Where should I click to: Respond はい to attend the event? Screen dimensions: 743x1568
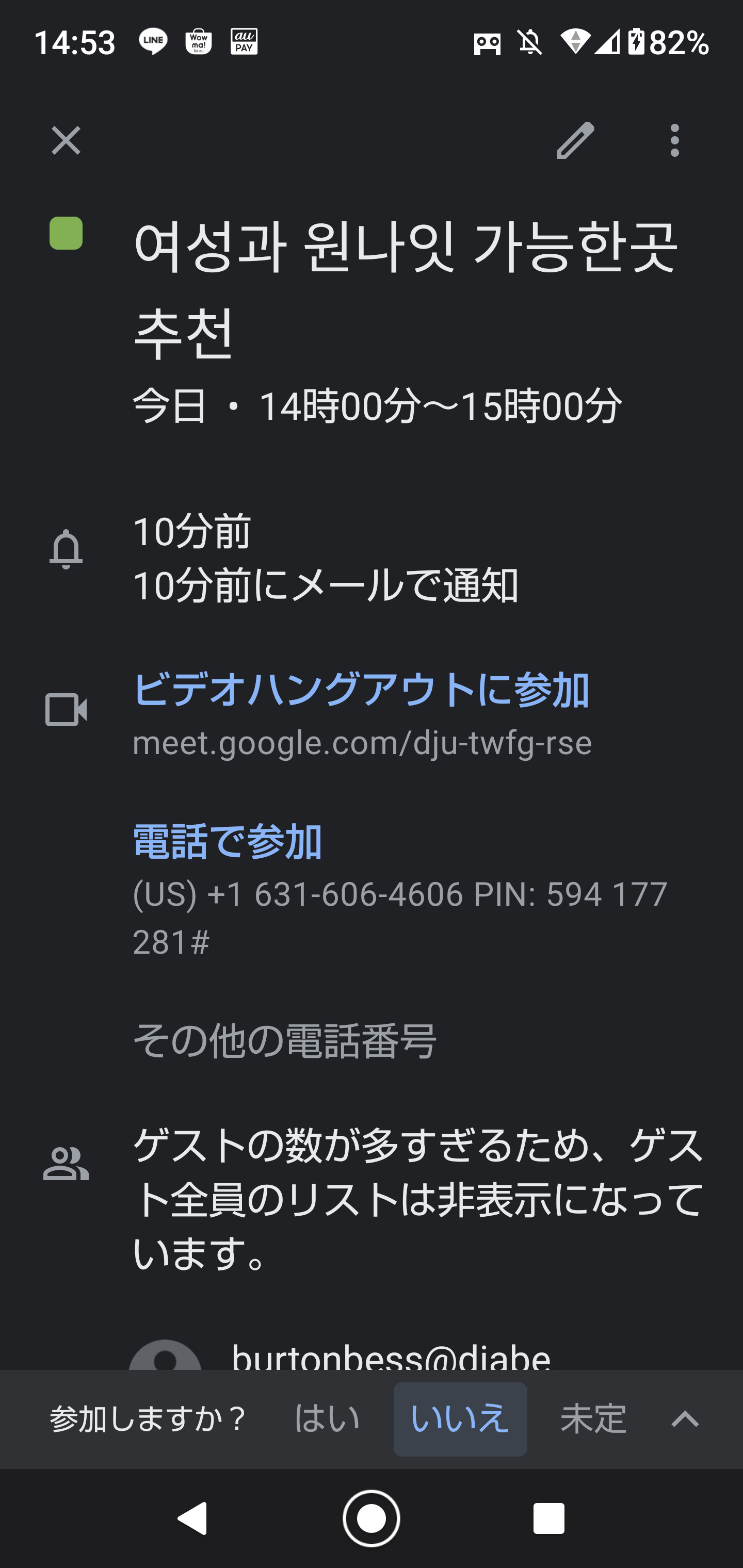click(327, 1419)
